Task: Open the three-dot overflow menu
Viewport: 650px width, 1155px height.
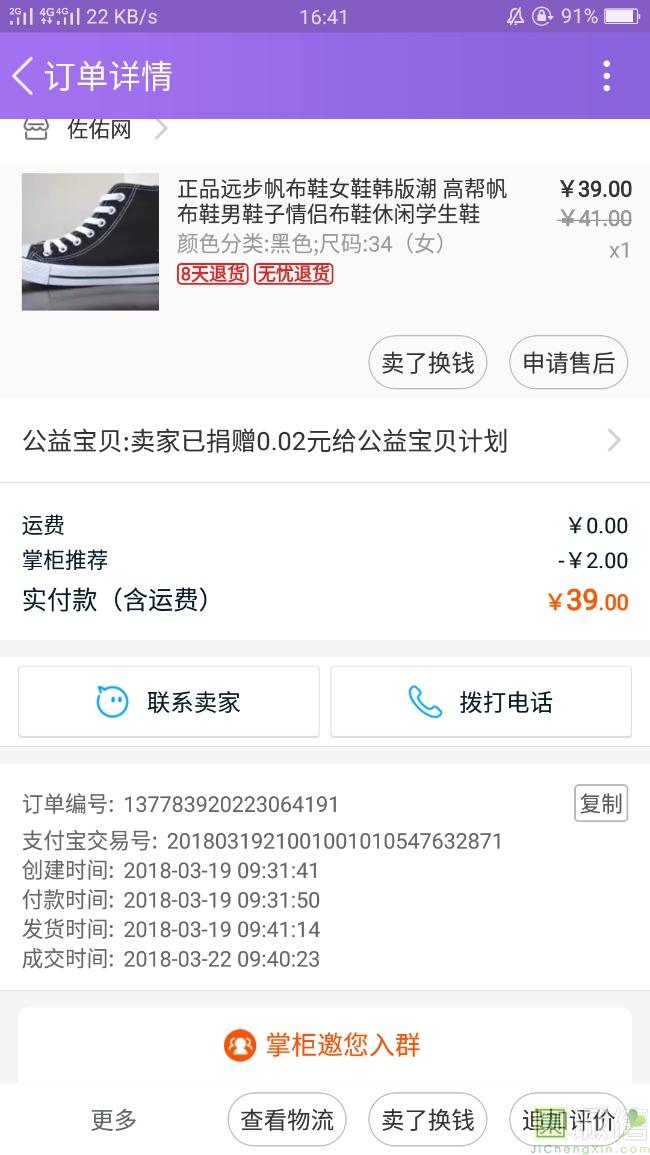Action: coord(606,76)
